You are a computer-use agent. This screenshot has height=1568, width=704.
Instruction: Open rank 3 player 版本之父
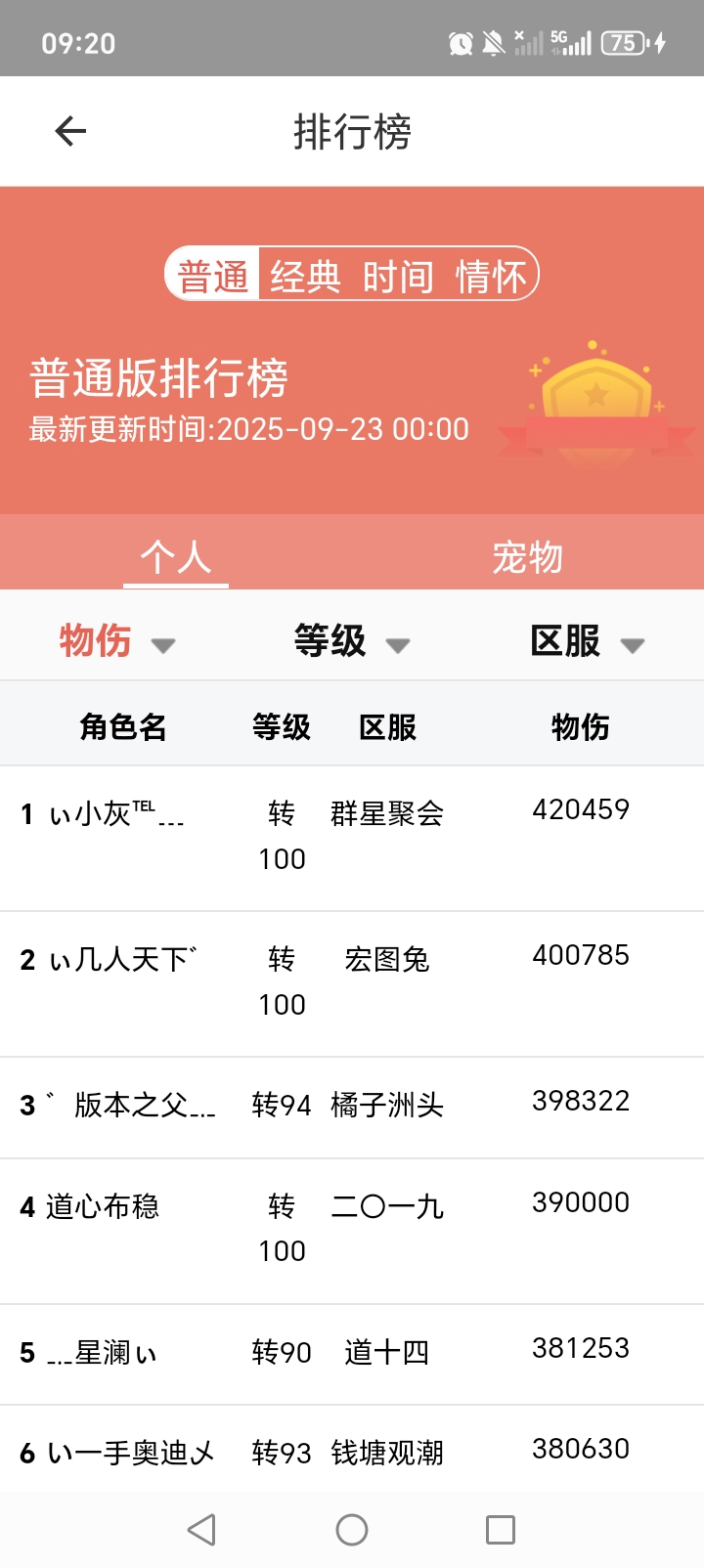tap(132, 1106)
